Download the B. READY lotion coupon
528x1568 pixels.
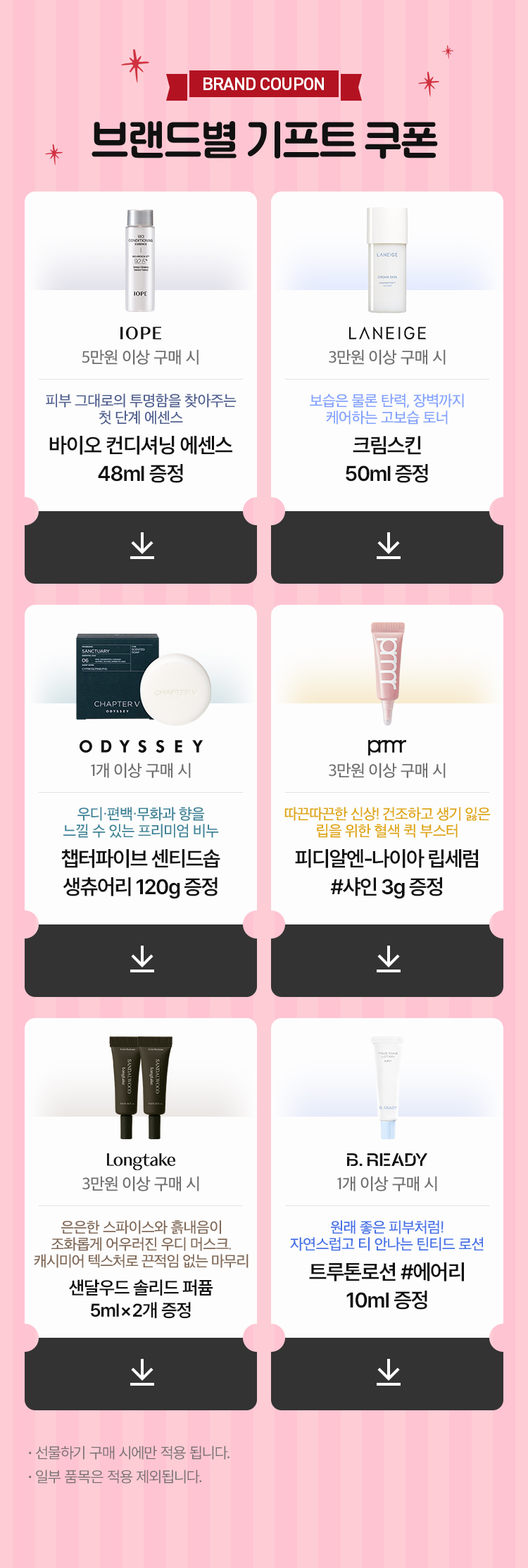(388, 1373)
